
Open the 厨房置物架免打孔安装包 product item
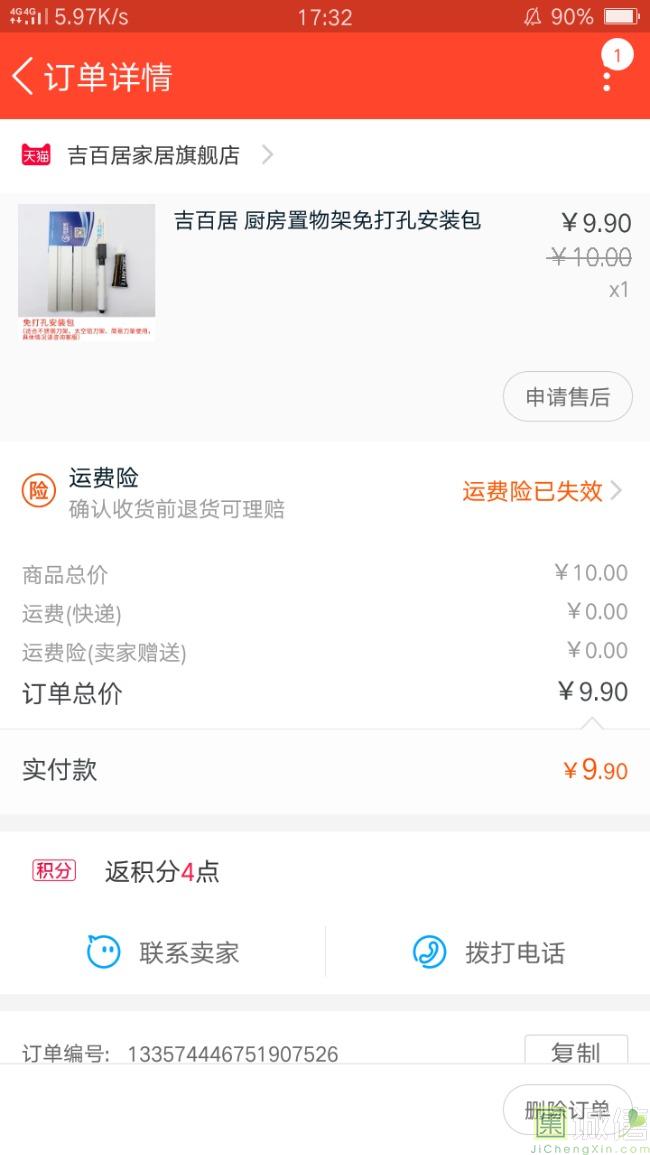[x=327, y=221]
